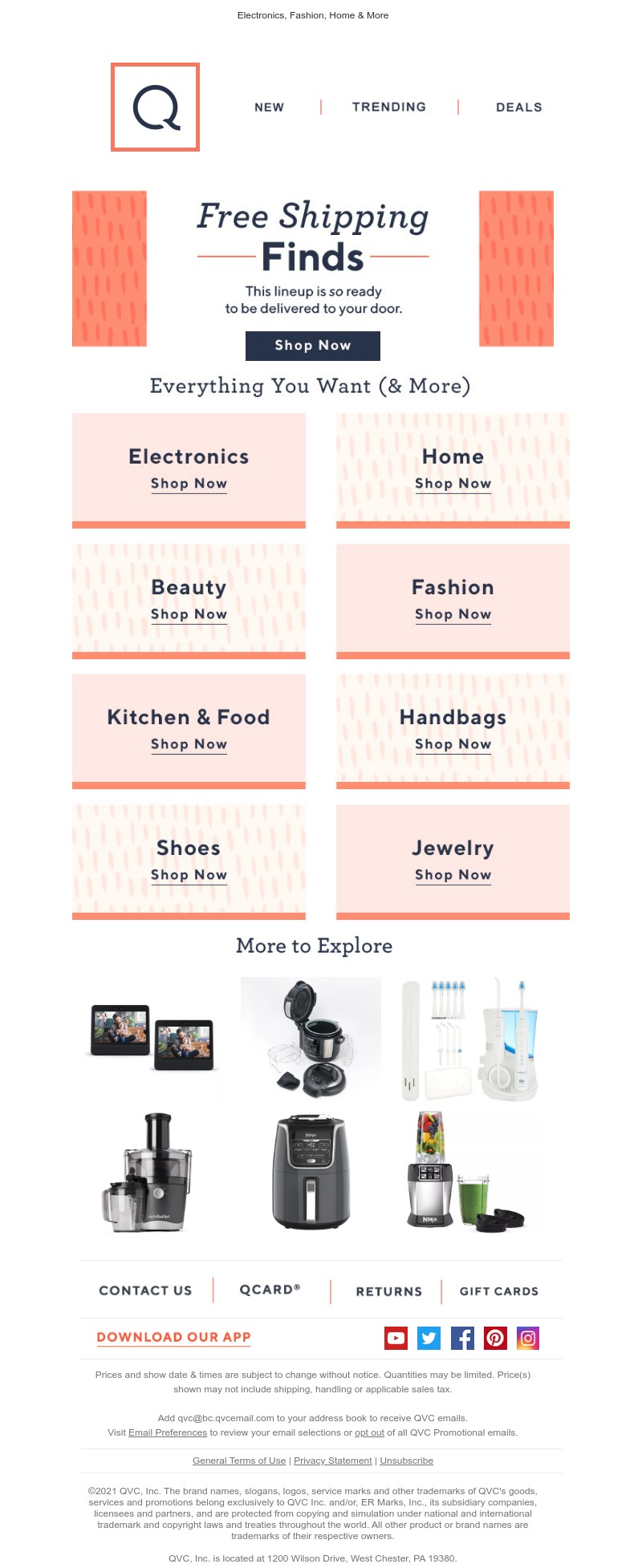642x1568 pixels.
Task: Visit QVC on Pinterest
Action: click(495, 1338)
